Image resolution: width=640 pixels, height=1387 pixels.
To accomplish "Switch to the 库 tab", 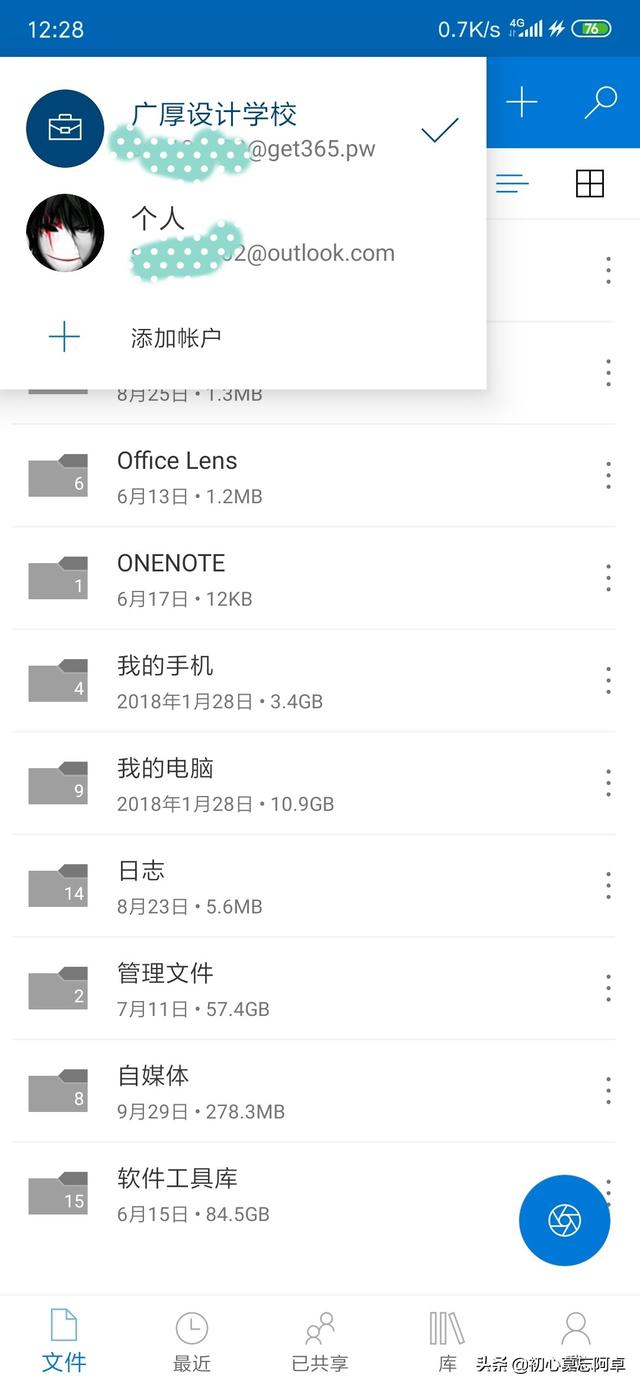I will click(x=447, y=1341).
